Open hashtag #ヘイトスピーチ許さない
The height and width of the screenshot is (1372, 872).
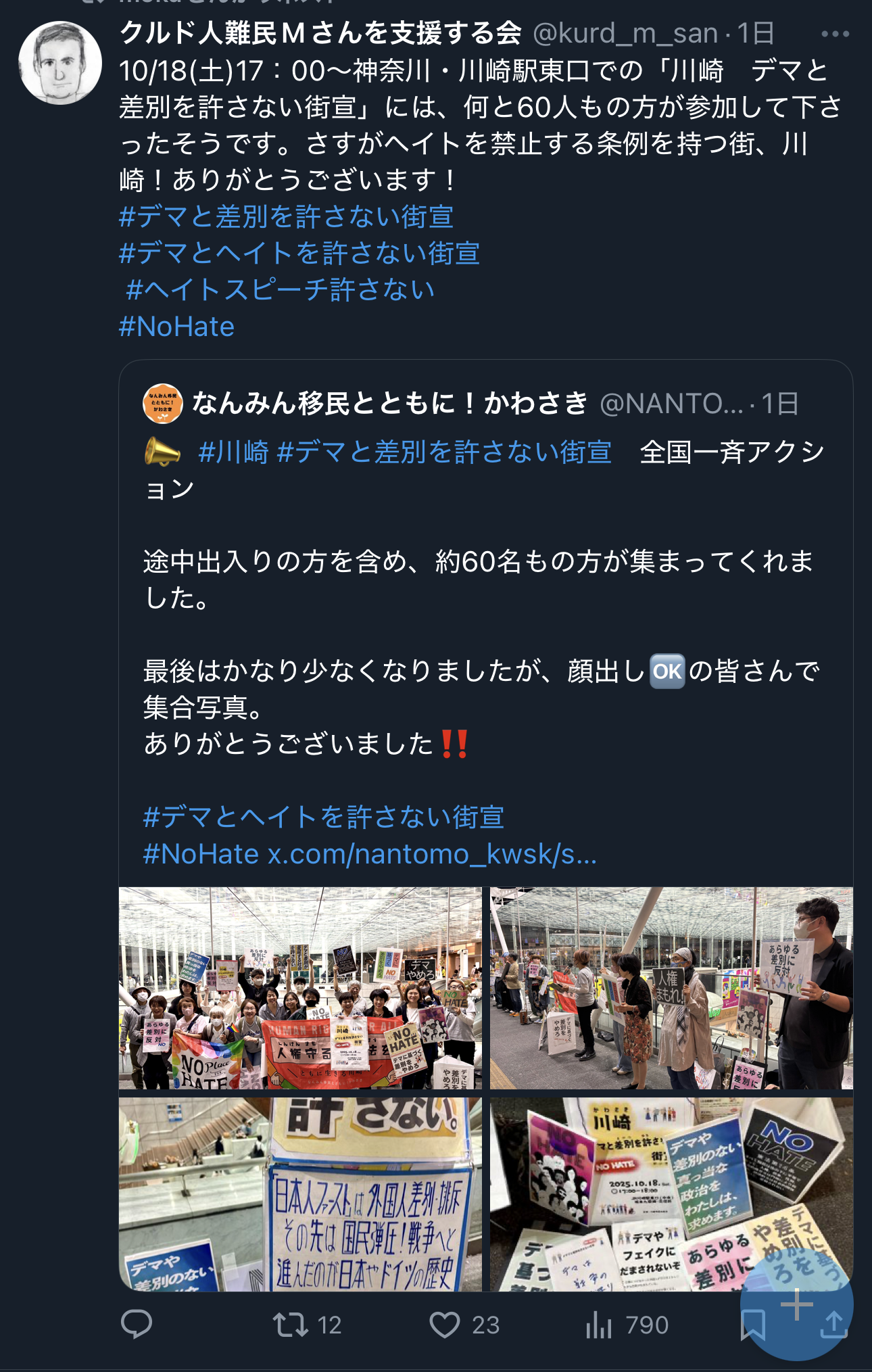pos(280,290)
